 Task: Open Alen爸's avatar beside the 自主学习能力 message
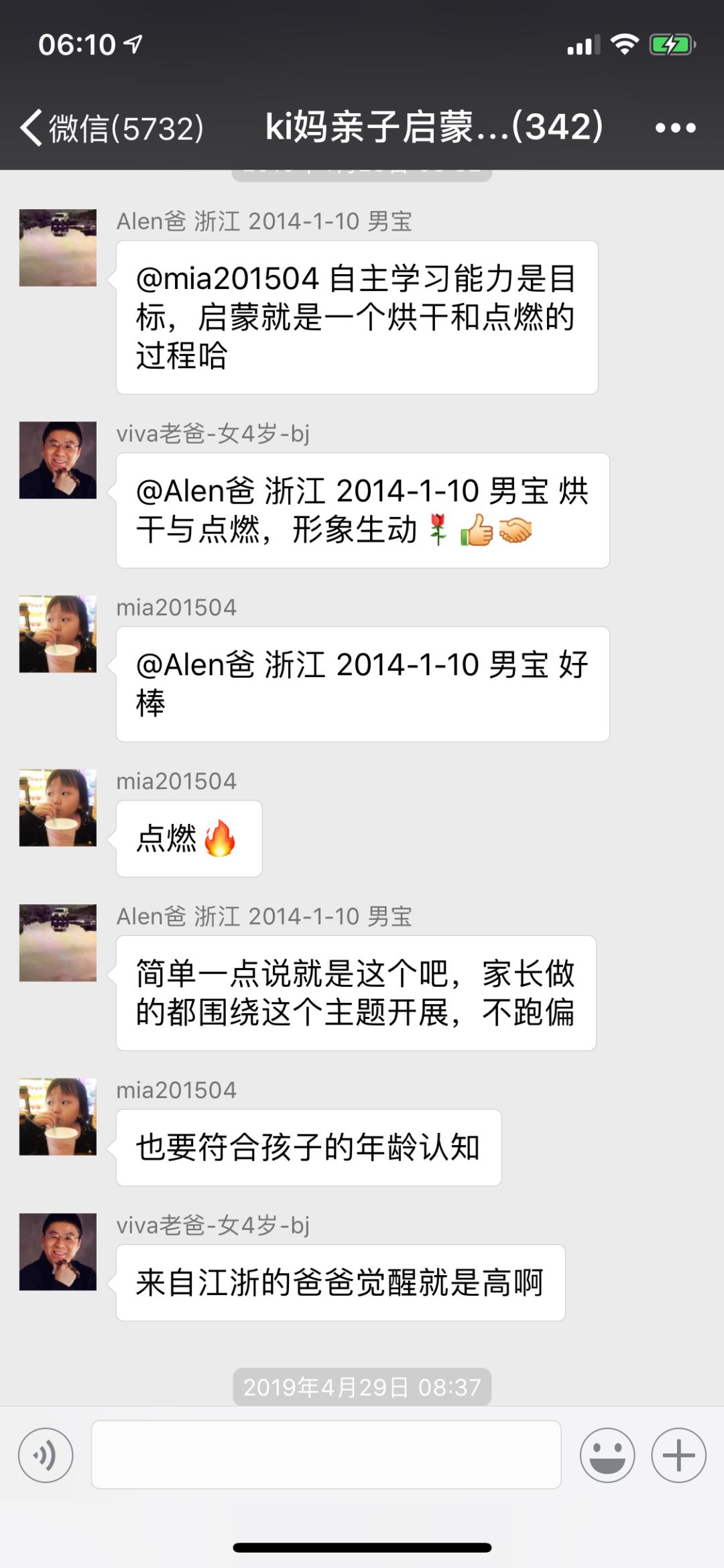pyautogui.click(x=58, y=248)
